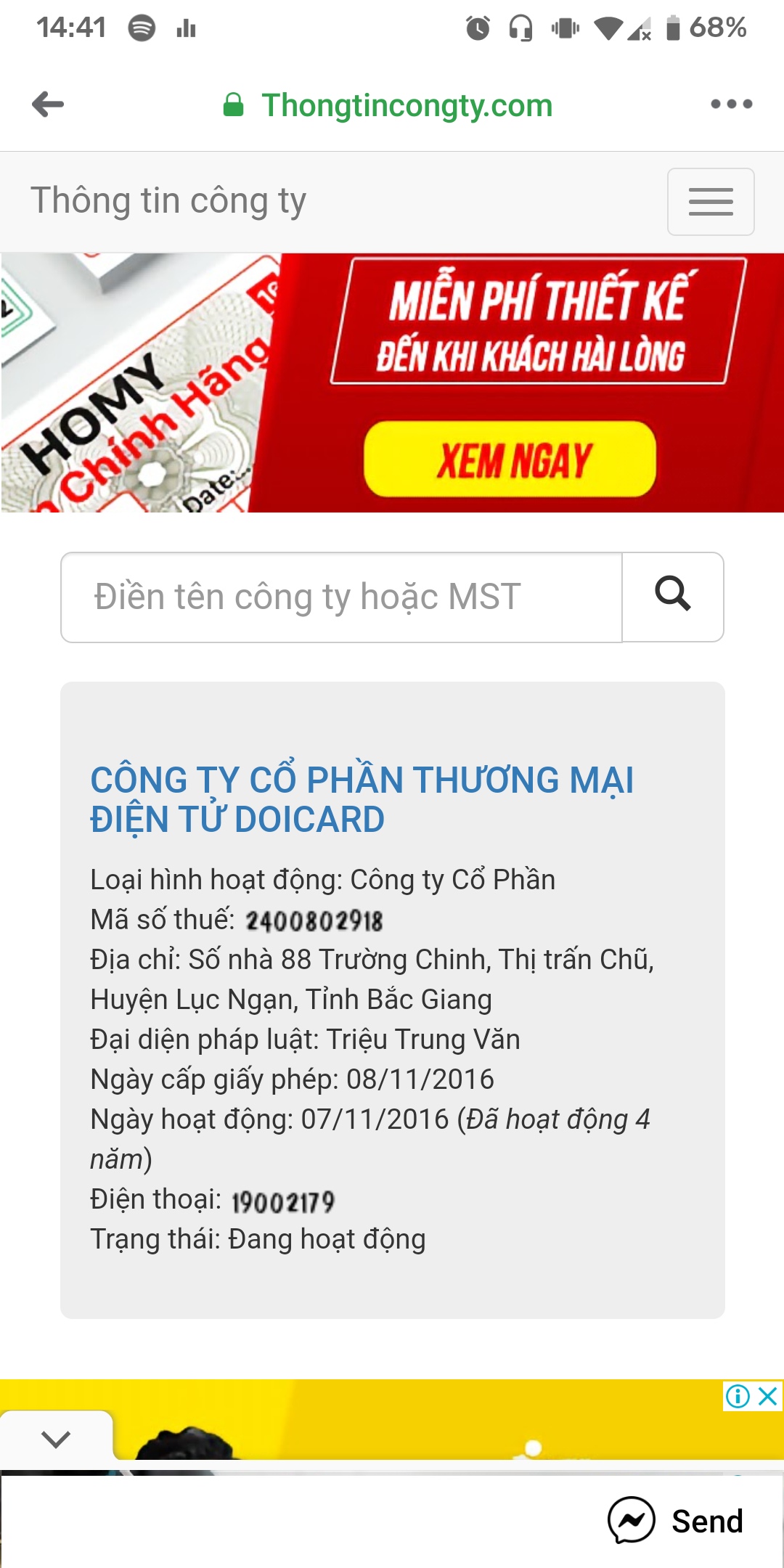Tap the XEM NGAY banner button

(510, 460)
